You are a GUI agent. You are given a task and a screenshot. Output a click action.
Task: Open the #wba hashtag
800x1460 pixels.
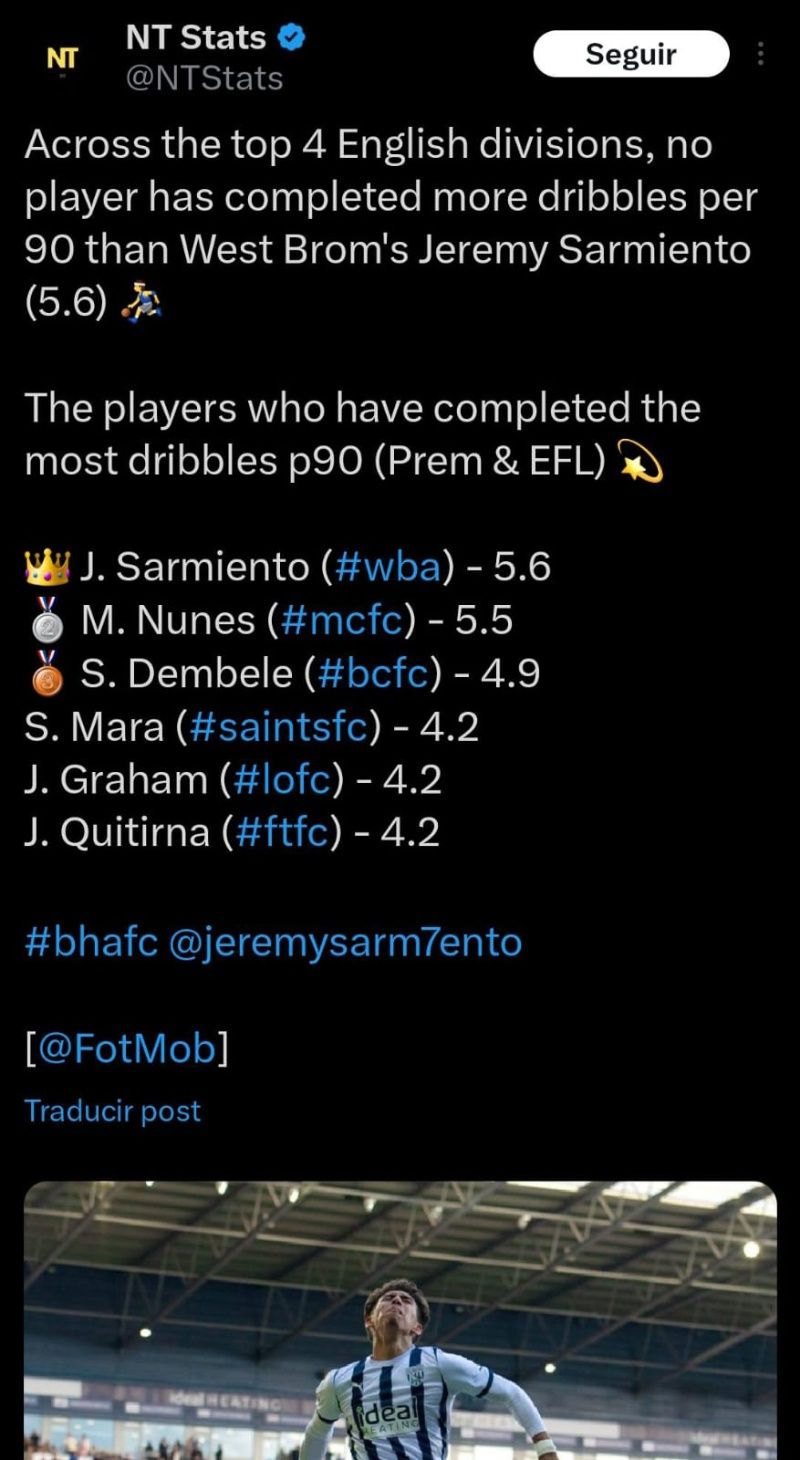coord(389,568)
